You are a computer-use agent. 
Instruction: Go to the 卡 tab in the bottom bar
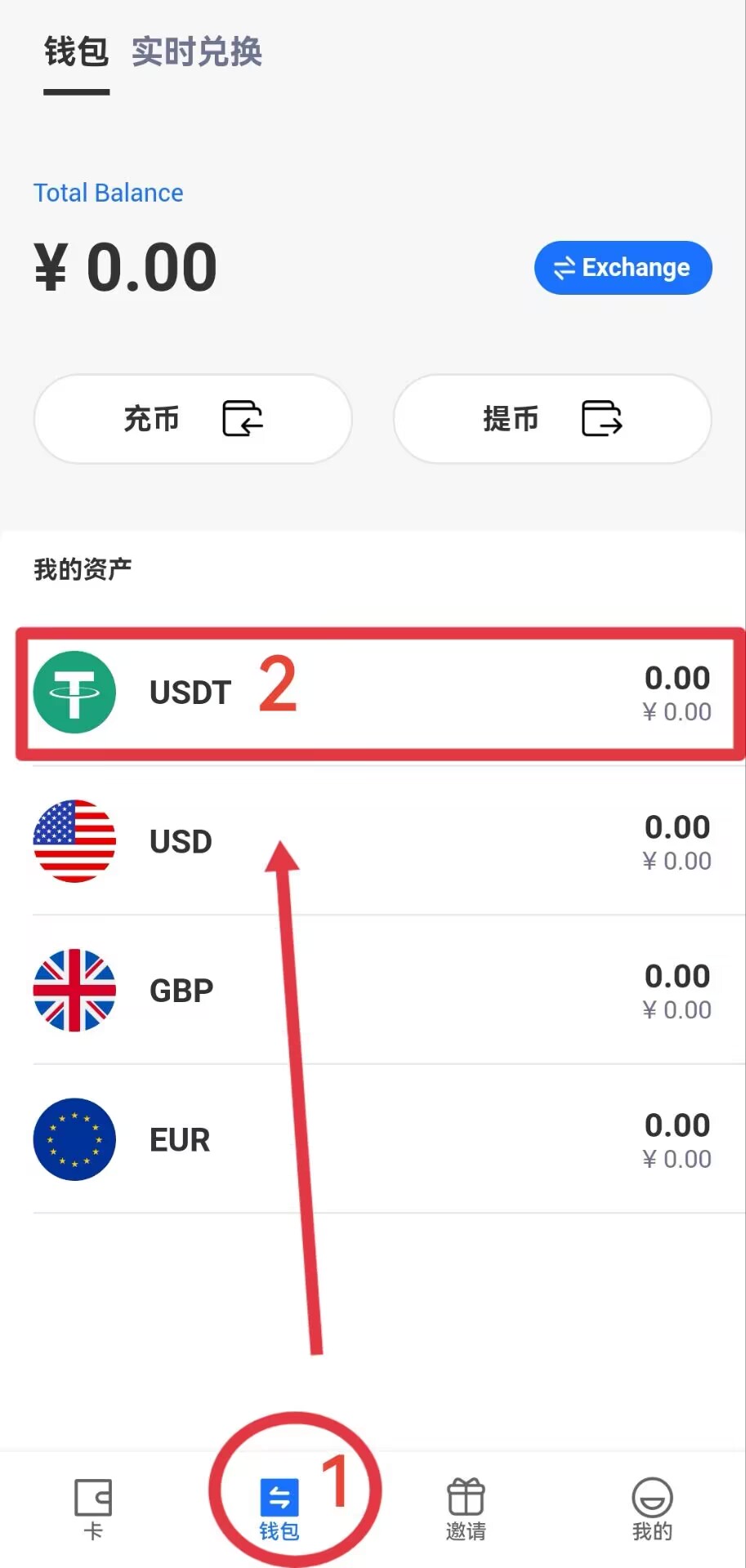pyautogui.click(x=93, y=1508)
